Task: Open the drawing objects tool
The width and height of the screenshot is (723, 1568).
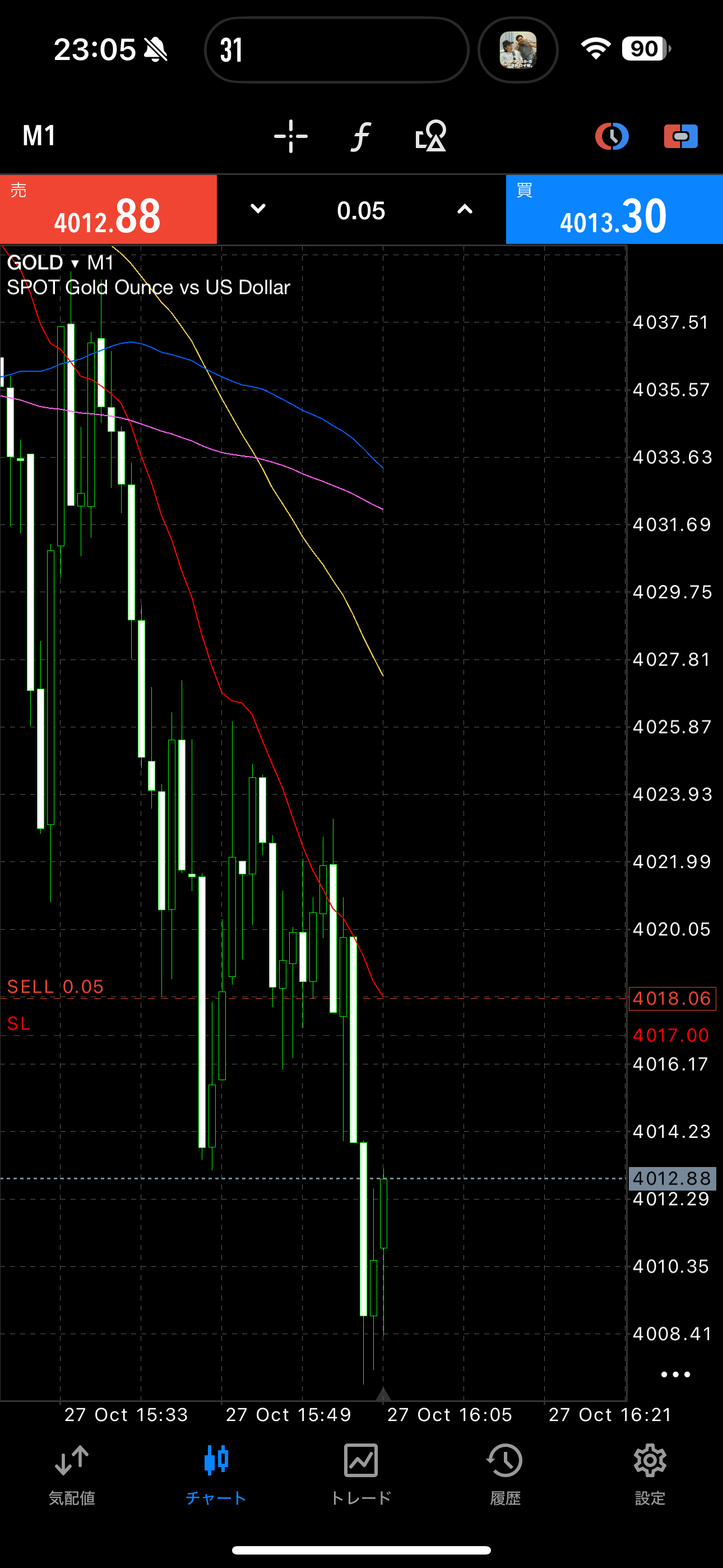Action: tap(431, 136)
